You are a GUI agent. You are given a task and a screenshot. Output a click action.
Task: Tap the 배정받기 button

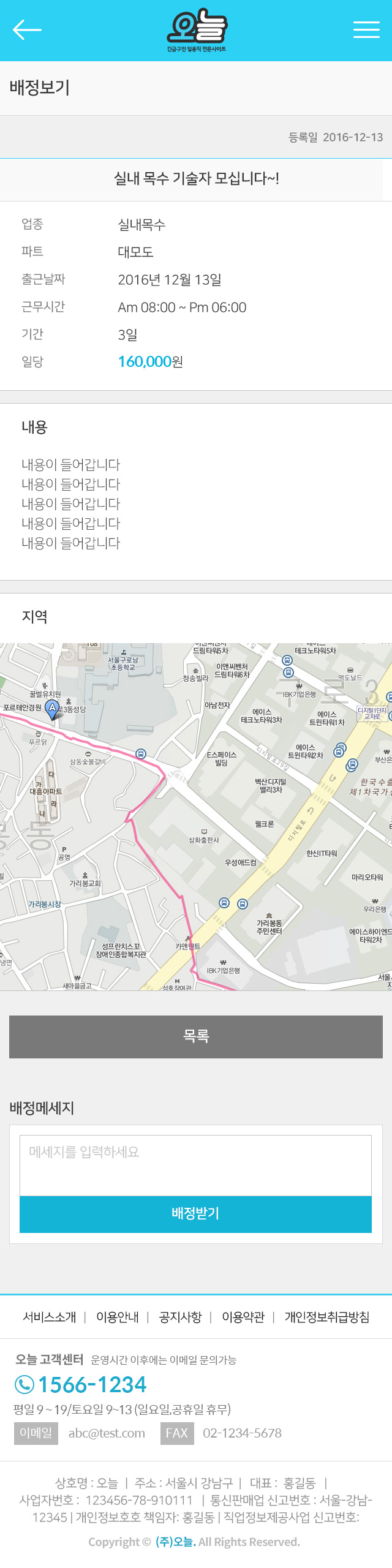click(x=195, y=1213)
